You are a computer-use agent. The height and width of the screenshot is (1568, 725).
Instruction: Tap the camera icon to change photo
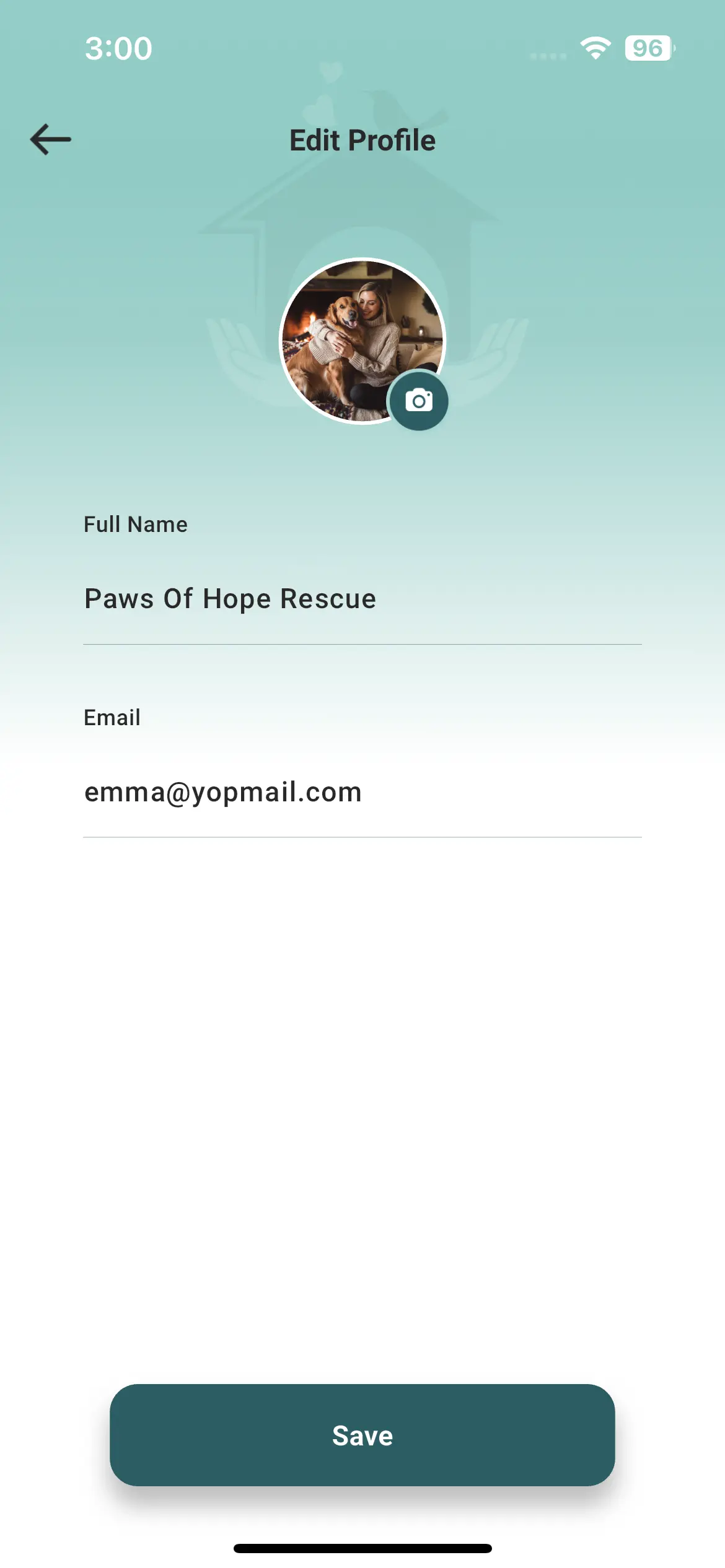(x=418, y=401)
